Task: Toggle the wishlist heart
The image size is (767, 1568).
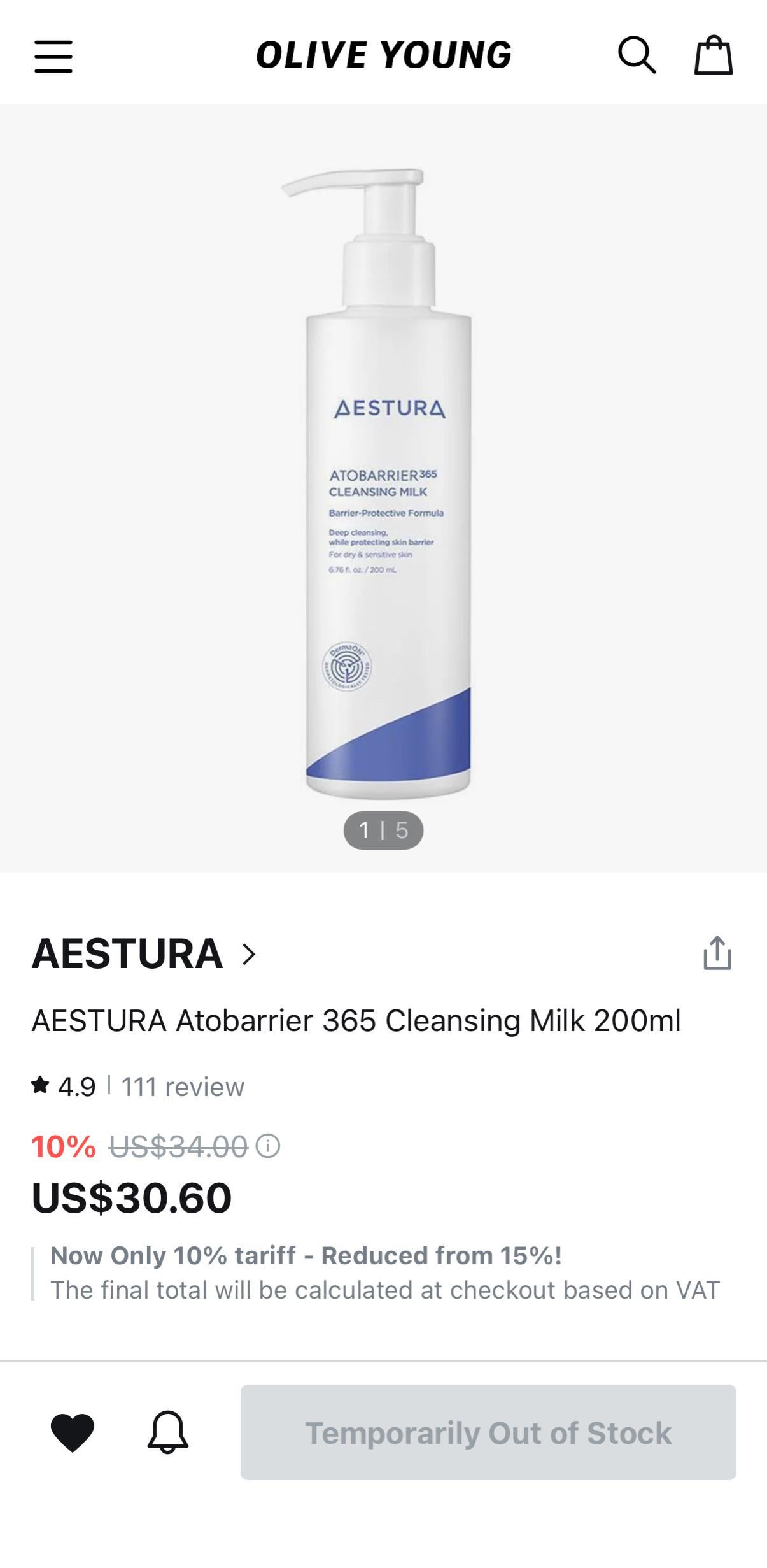Action: pos(73,1432)
